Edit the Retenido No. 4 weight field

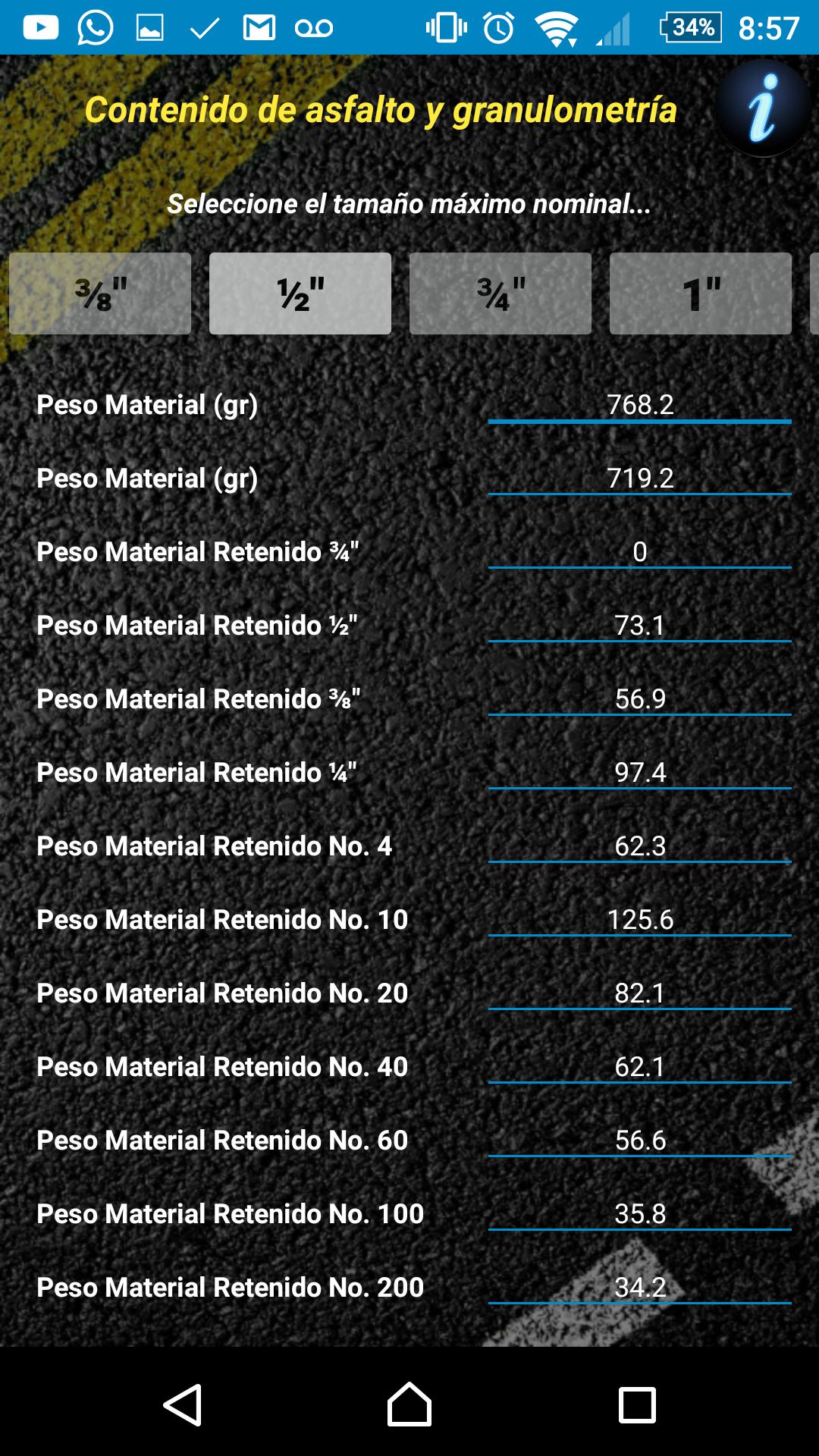639,846
